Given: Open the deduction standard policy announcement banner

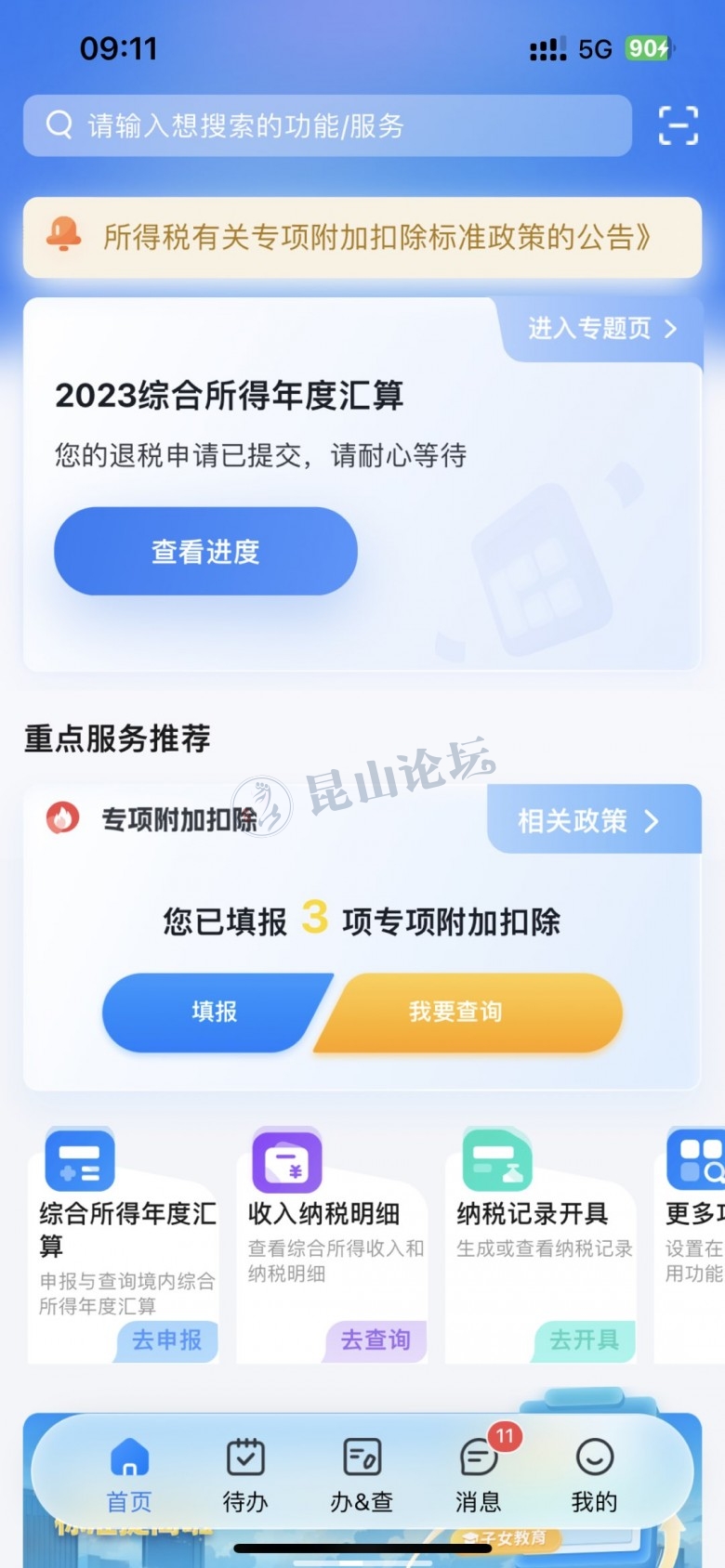Looking at the screenshot, I should pyautogui.click(x=362, y=238).
